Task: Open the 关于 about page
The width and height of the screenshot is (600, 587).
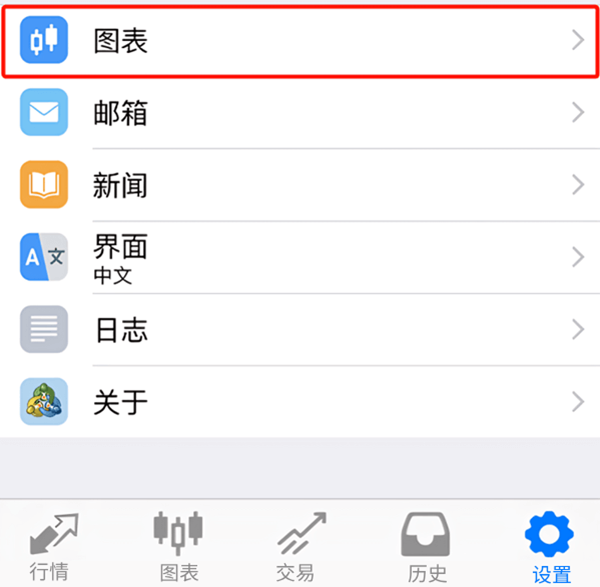Action: [x=300, y=402]
